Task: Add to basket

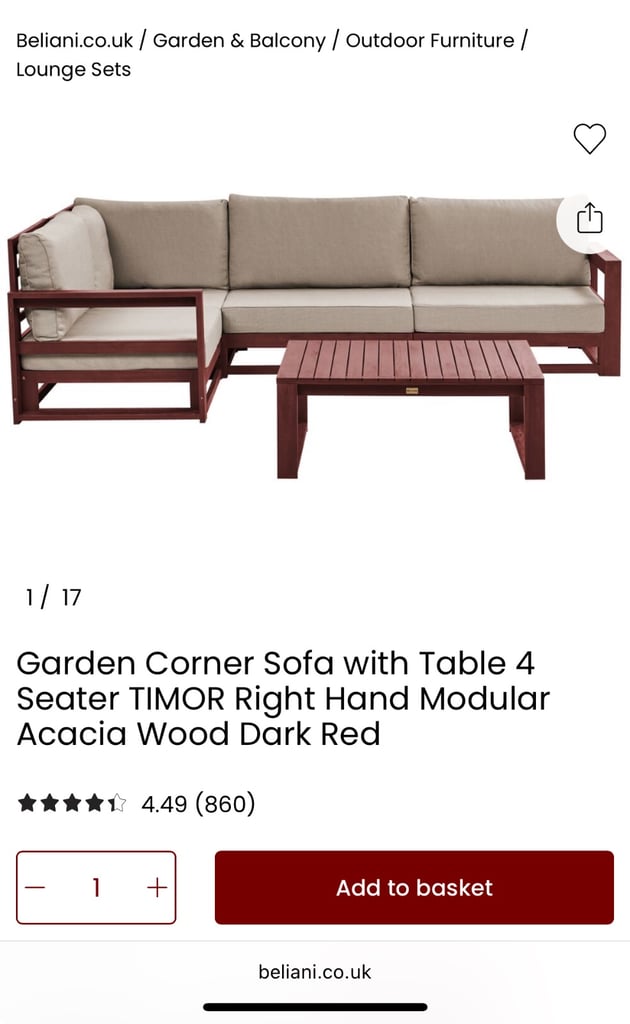Action: tap(414, 887)
